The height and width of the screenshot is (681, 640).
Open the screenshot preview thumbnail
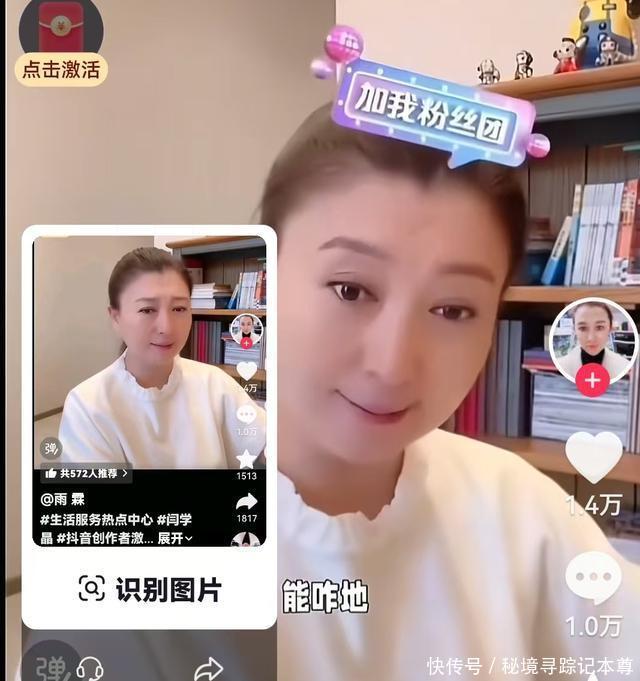coord(149,391)
